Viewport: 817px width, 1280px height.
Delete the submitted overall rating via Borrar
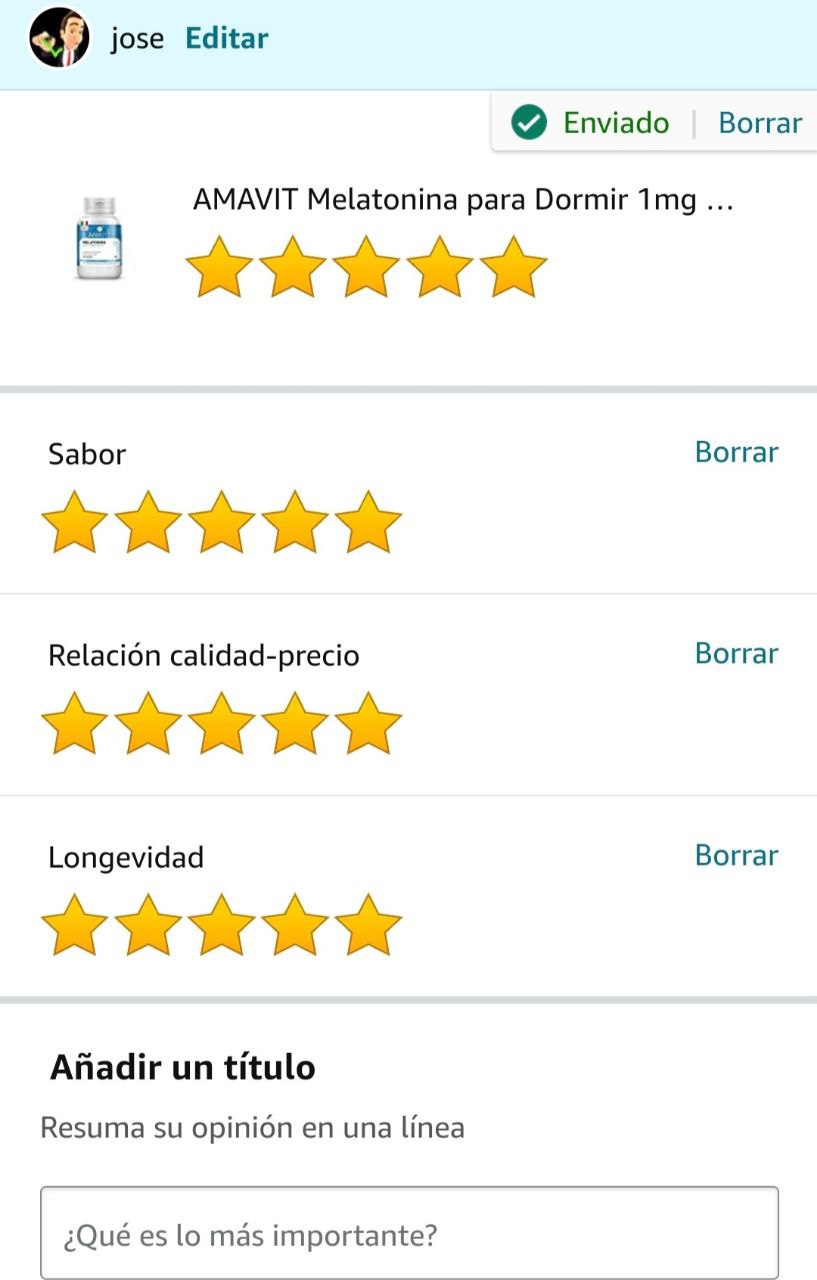(760, 123)
